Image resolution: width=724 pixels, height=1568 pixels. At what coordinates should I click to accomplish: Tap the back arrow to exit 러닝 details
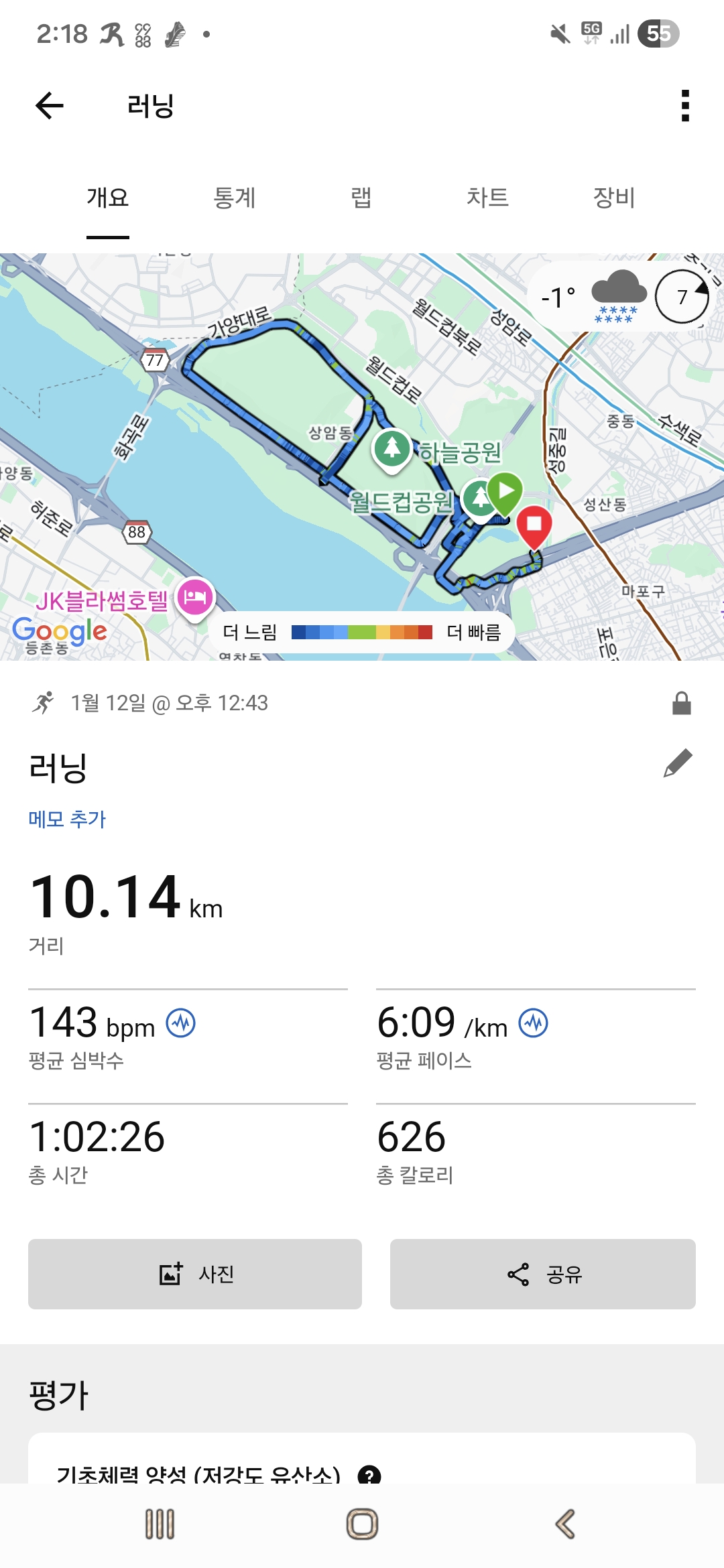48,105
